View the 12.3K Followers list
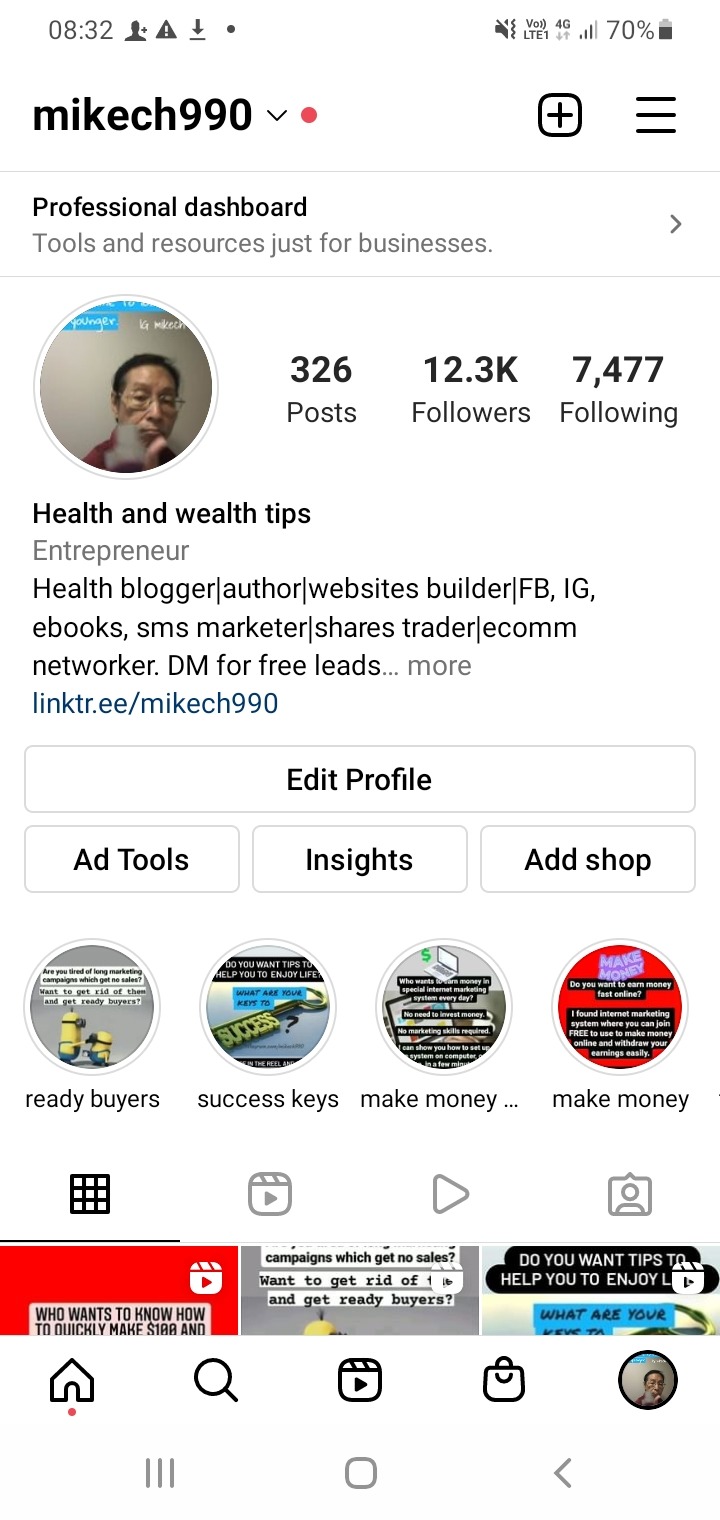 coord(471,388)
